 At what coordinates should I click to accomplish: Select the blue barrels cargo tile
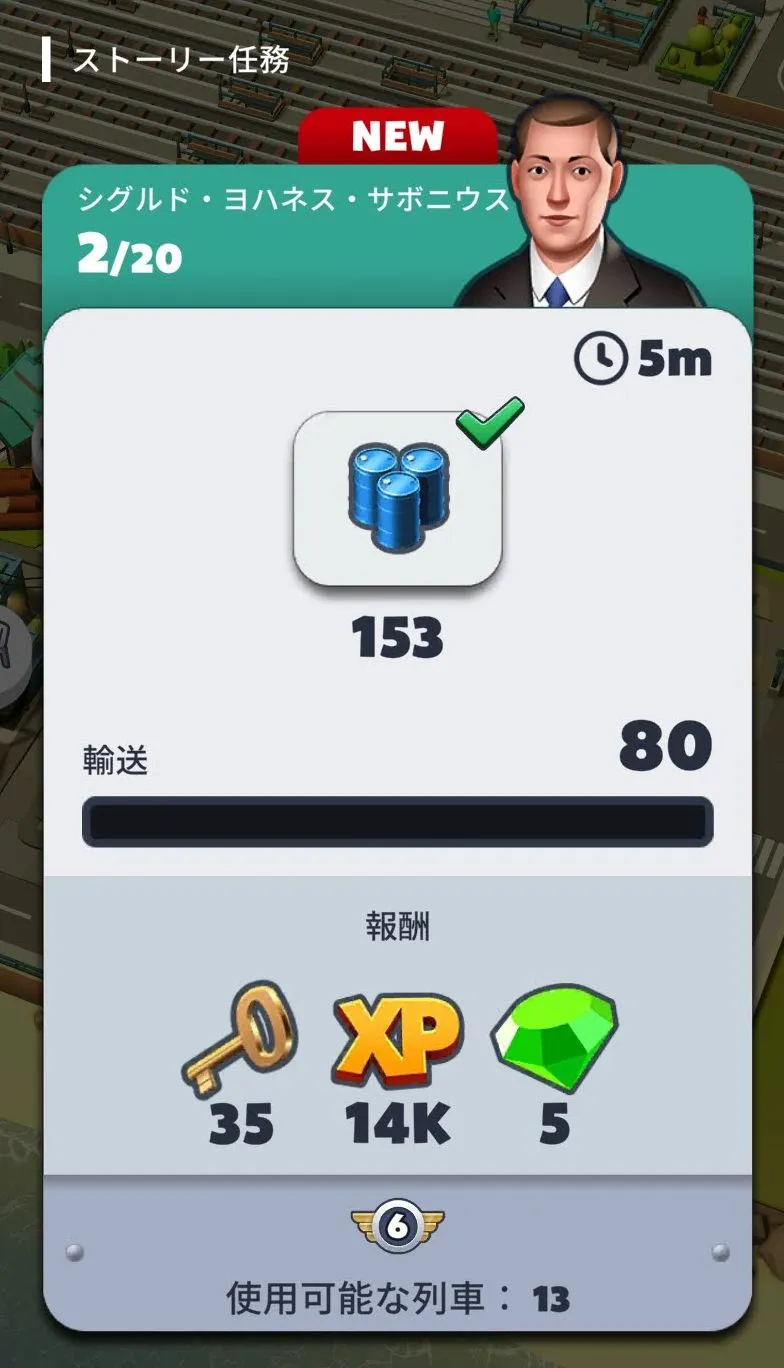pyautogui.click(x=397, y=499)
